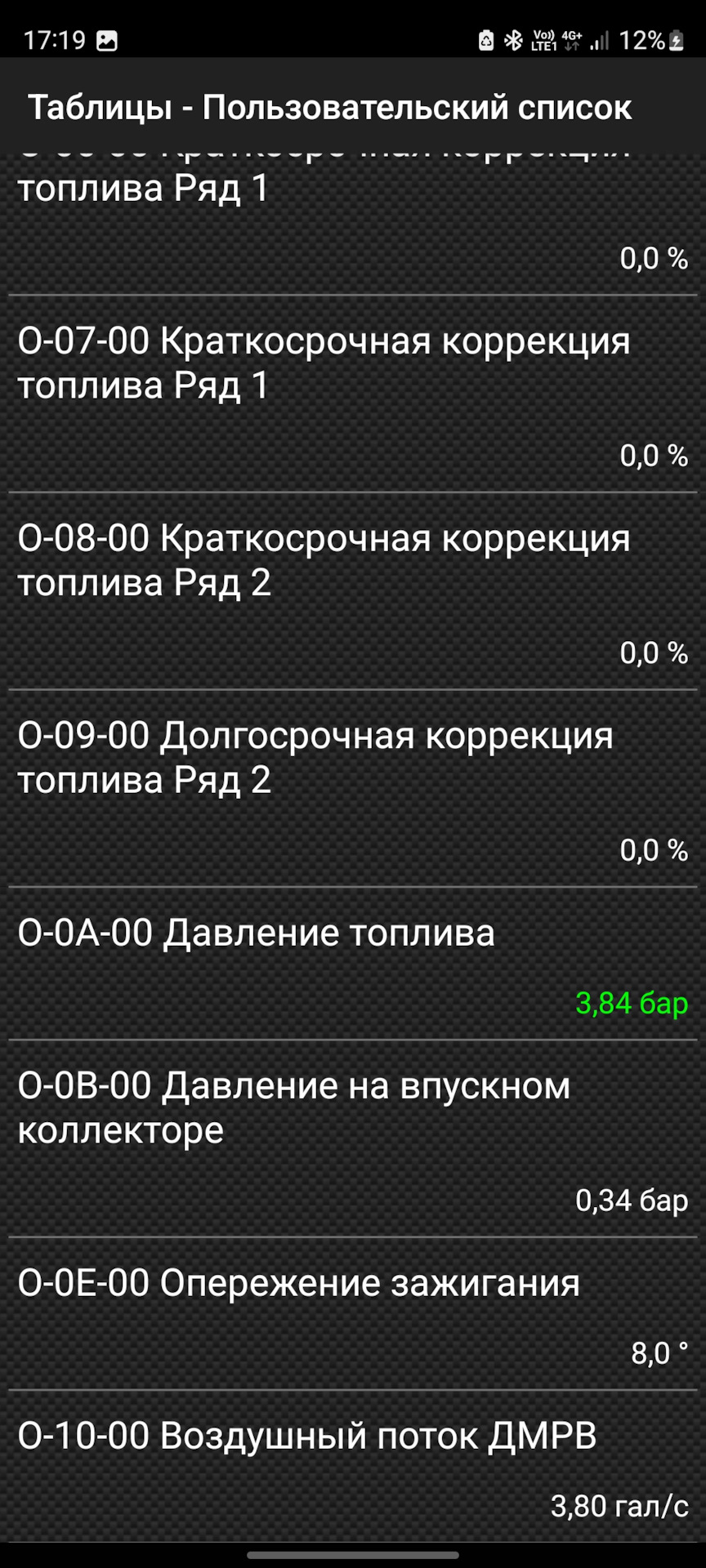The image size is (706, 1568).
Task: Tap the O-0B-00 intake manifold pressure row
Action: tap(353, 1135)
